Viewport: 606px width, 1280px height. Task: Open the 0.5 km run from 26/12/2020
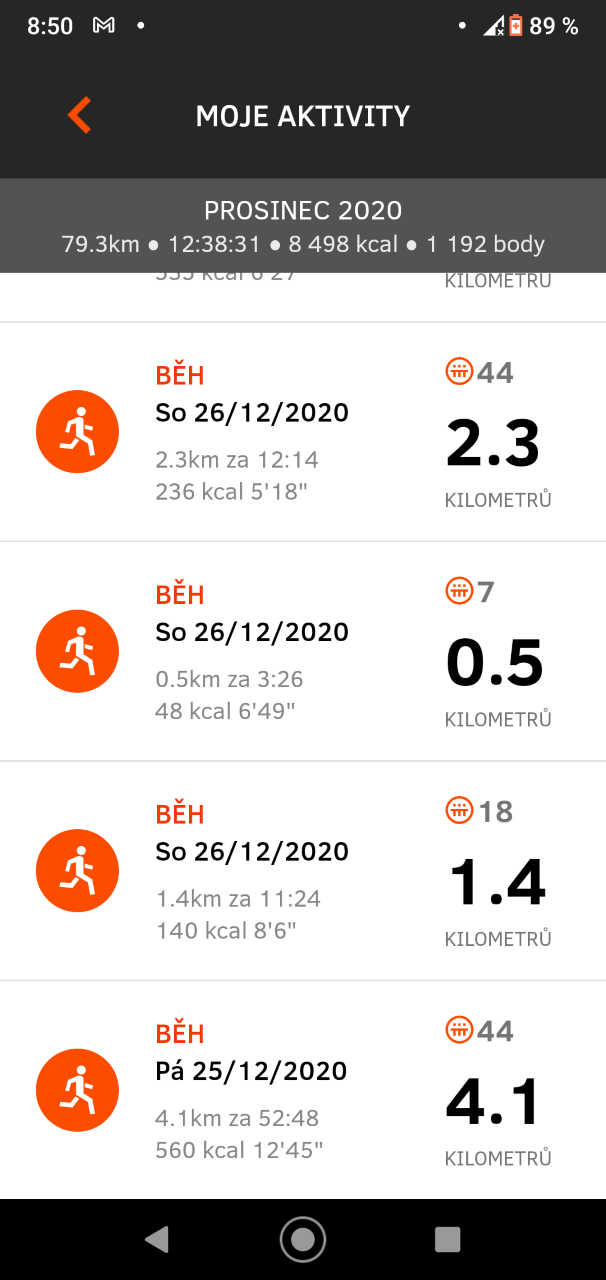pos(302,652)
